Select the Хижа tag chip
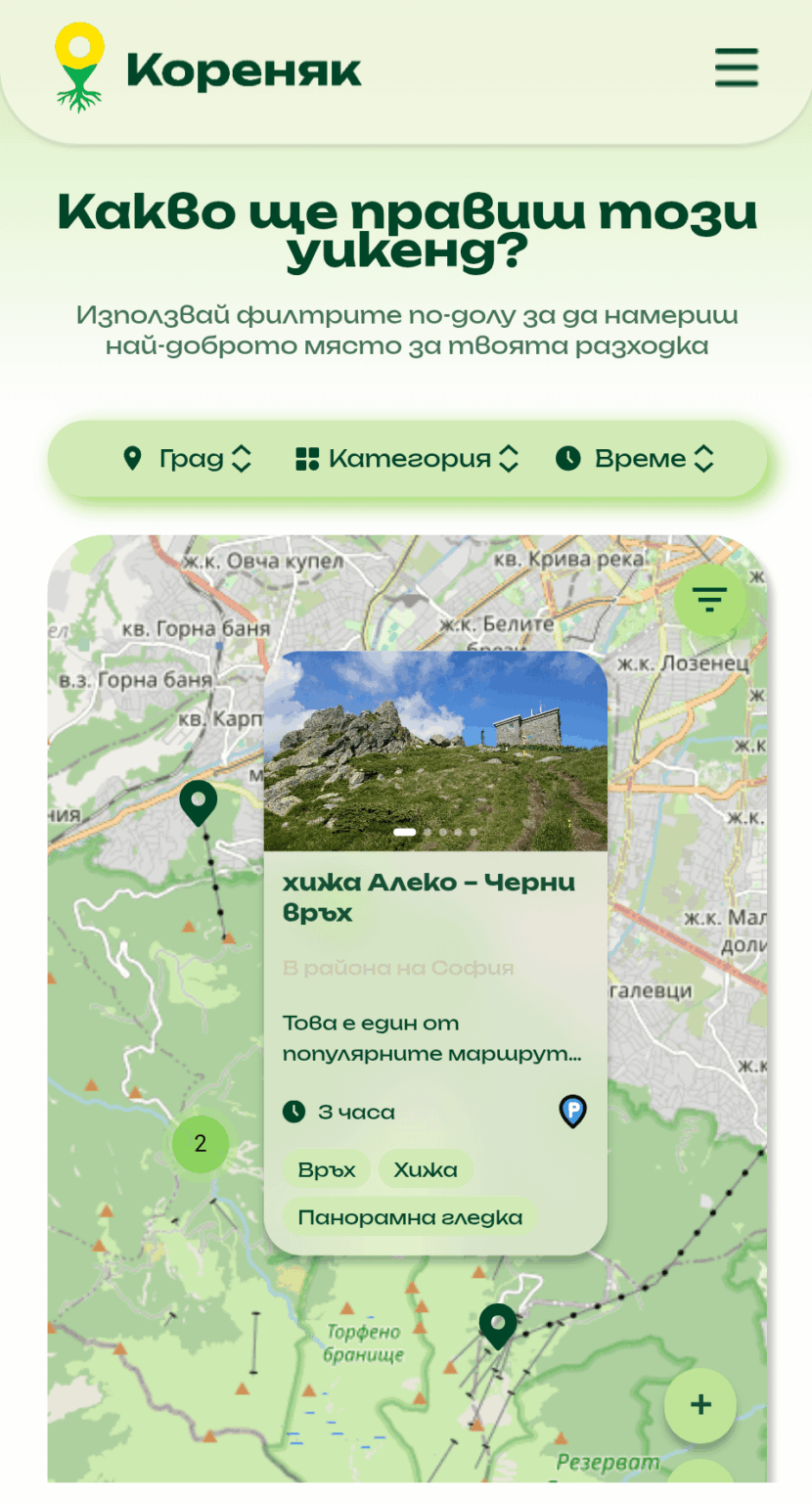This screenshot has width=812, height=1503. click(426, 1169)
